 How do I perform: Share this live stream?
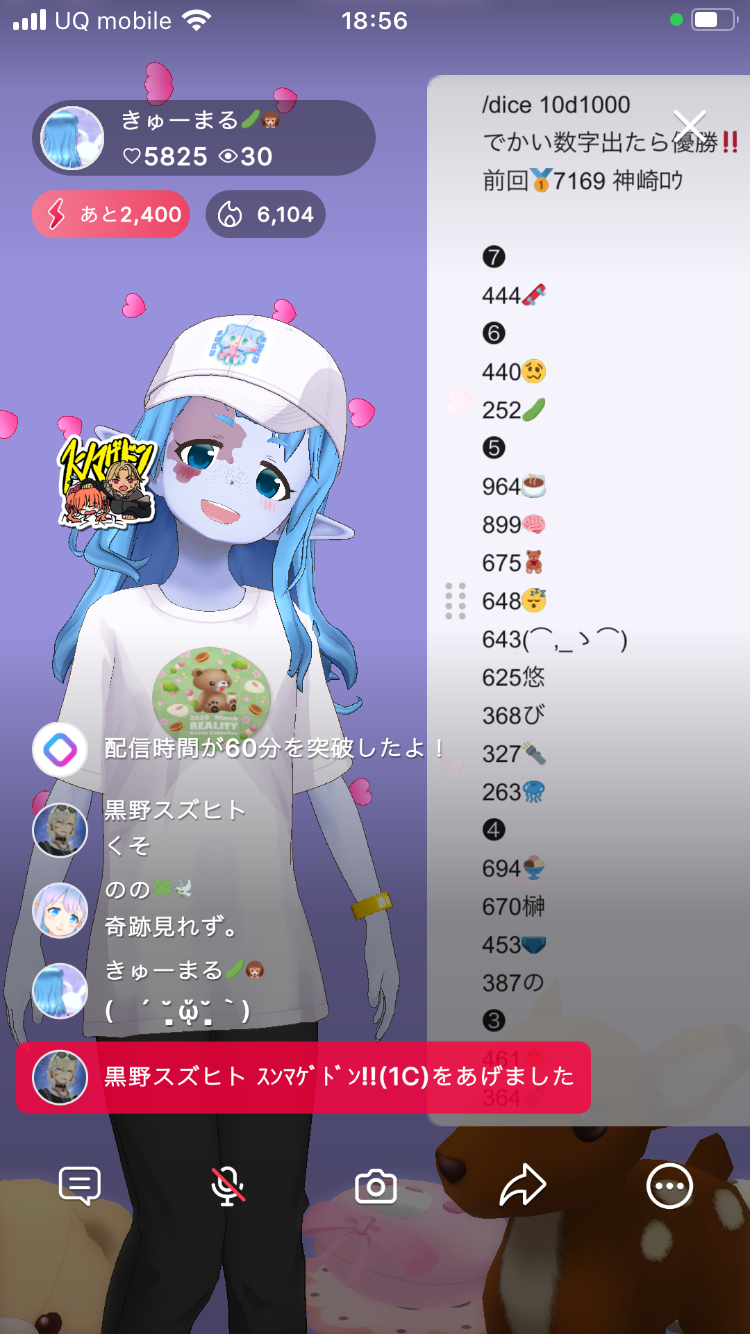point(522,1186)
